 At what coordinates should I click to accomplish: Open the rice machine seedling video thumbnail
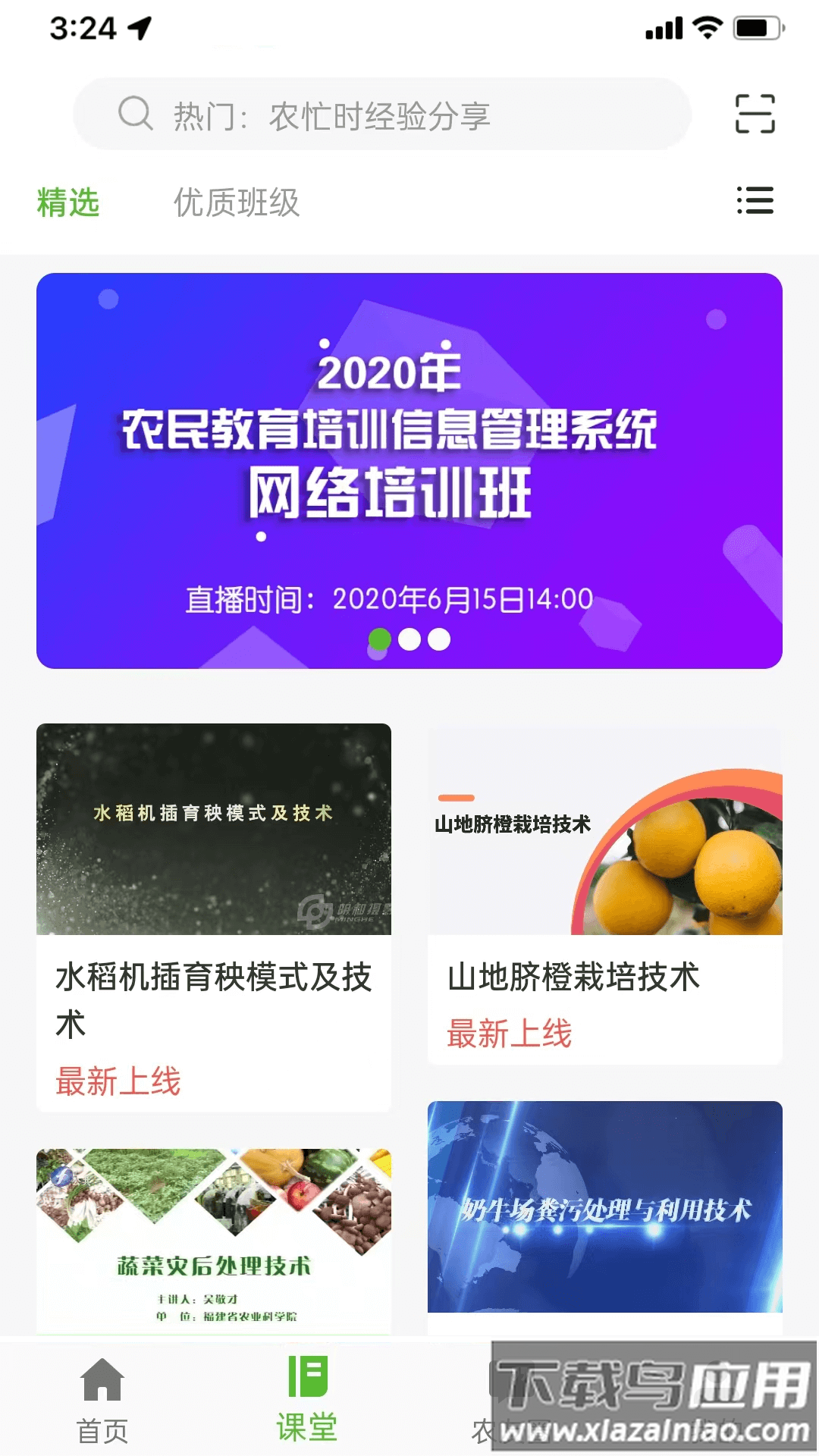pos(215,830)
